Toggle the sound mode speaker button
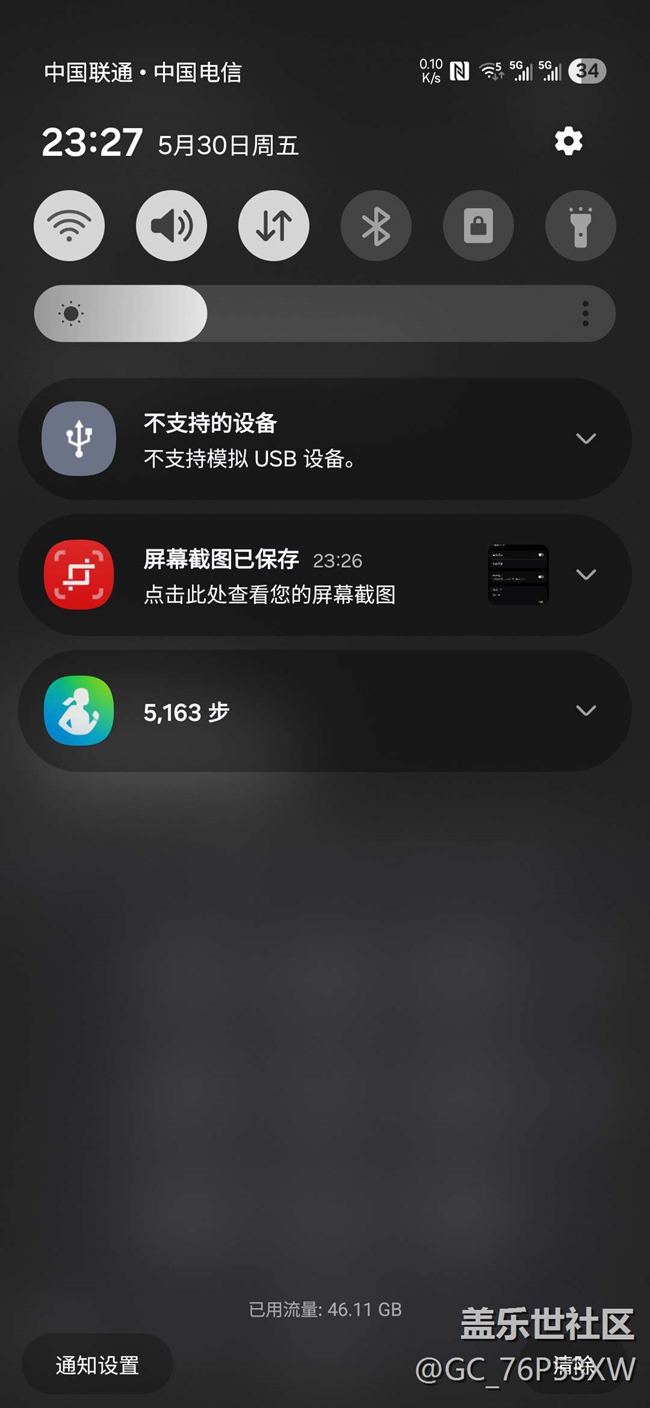Screen dimensions: 650x1408 [171, 227]
